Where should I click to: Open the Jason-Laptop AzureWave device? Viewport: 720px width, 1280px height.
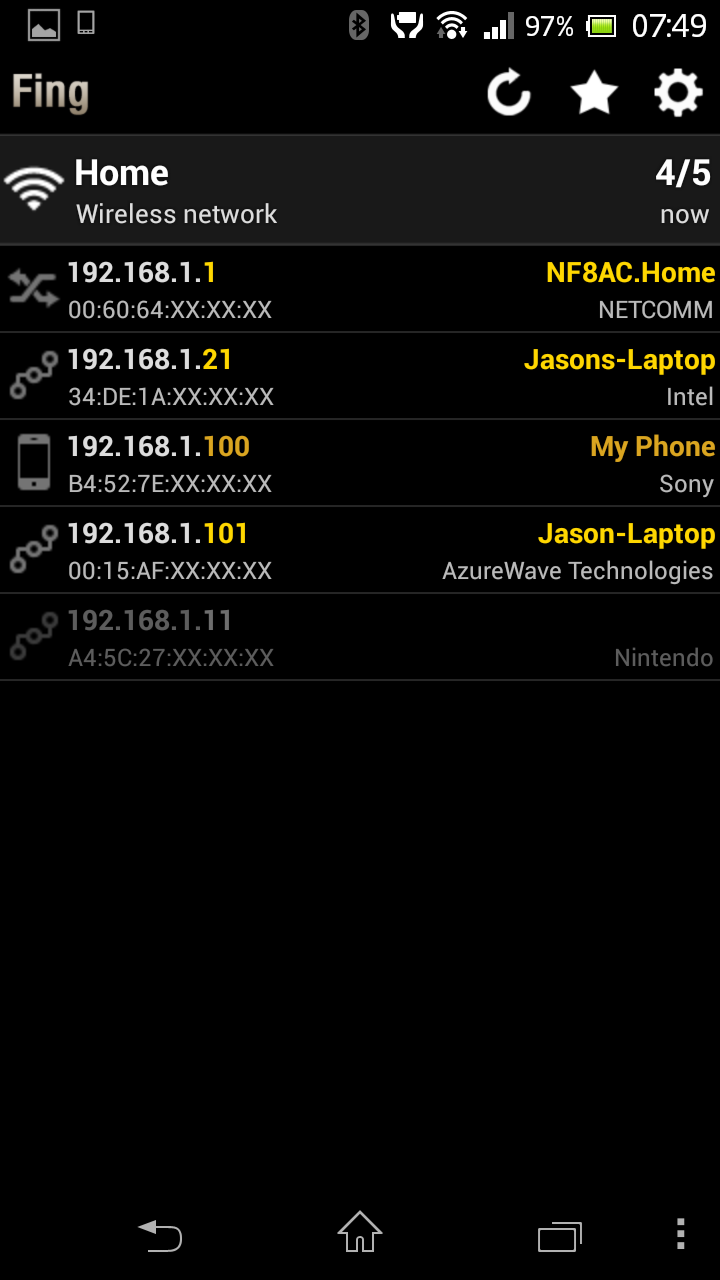360,550
